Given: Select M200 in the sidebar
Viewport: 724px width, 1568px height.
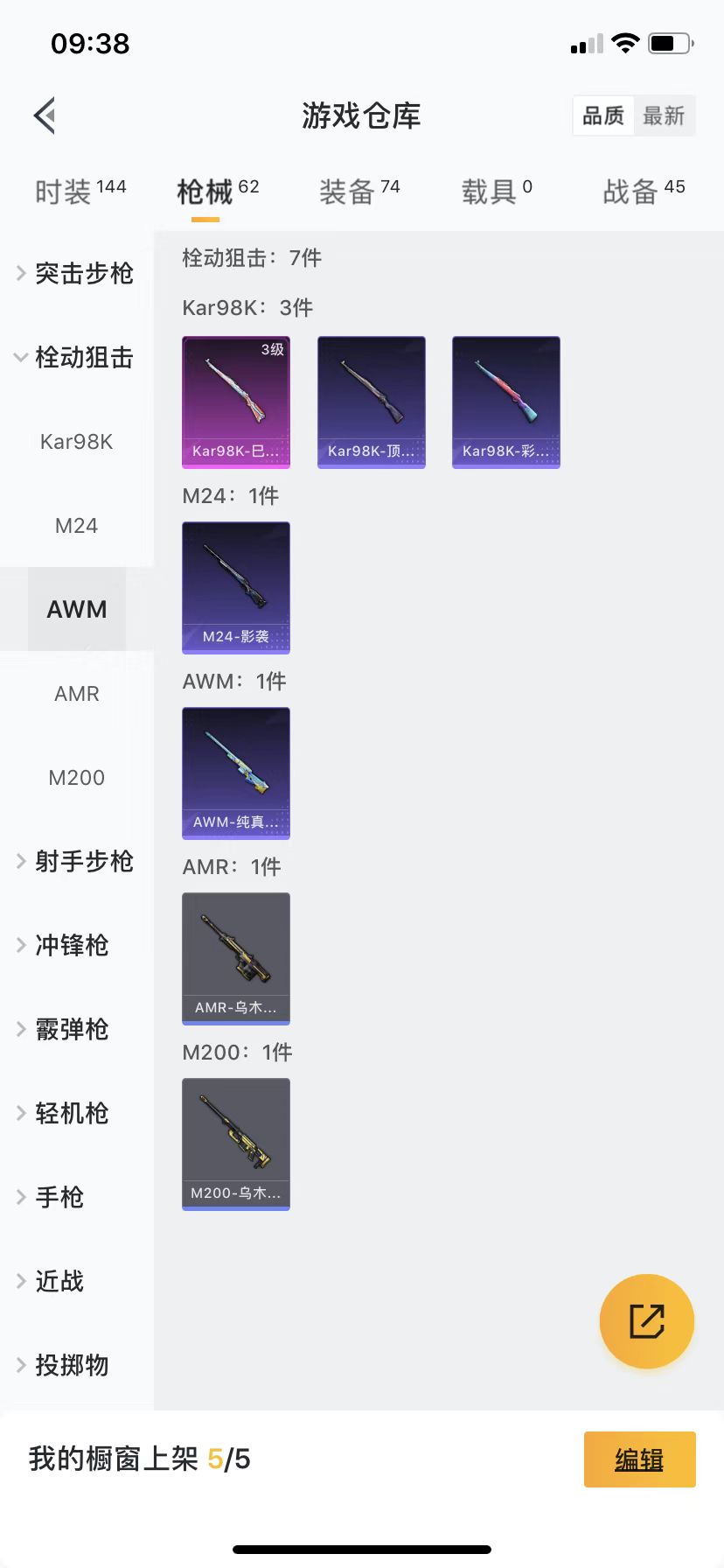Looking at the screenshot, I should tap(76, 777).
